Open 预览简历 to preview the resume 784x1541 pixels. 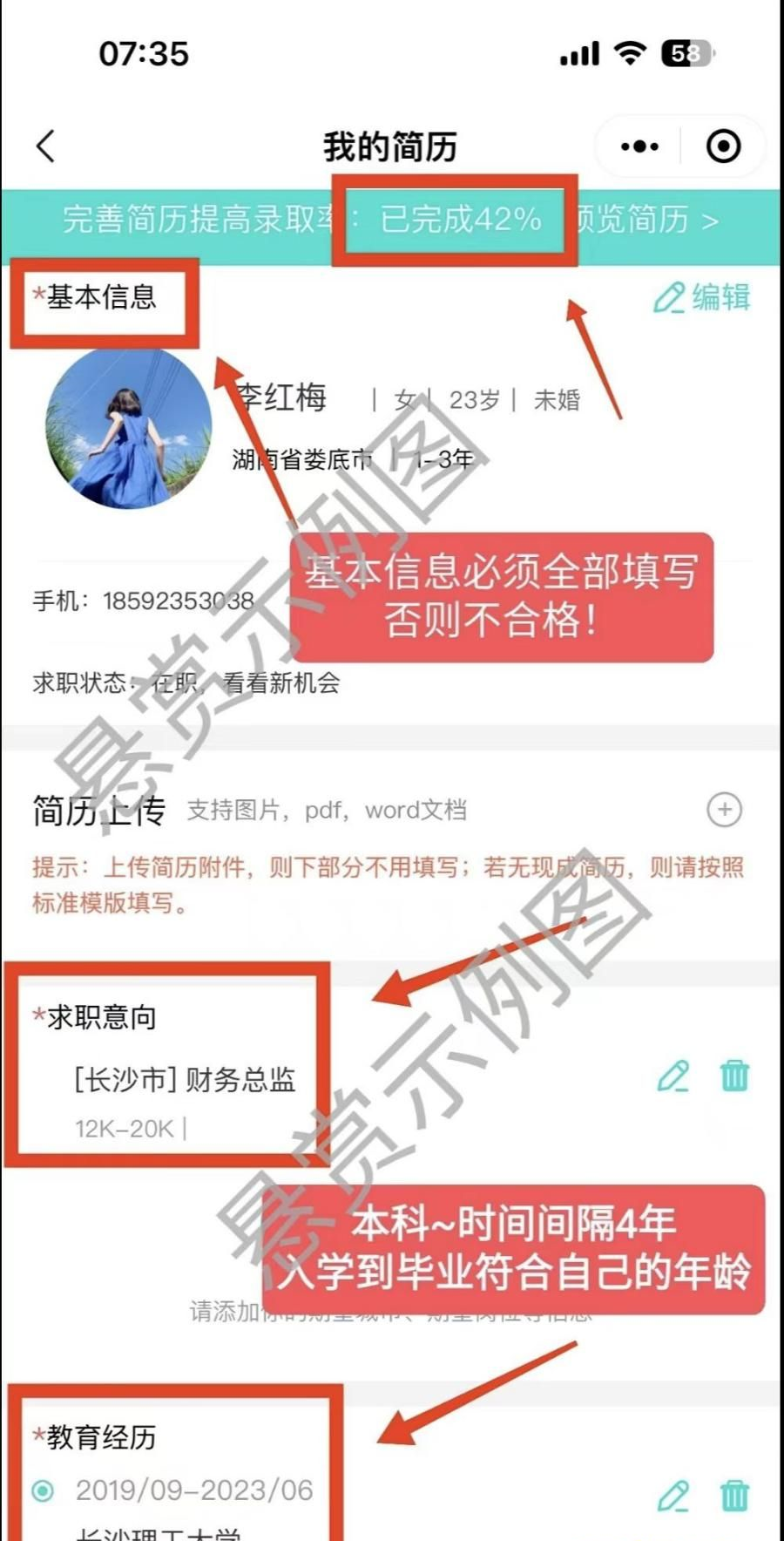[649, 221]
